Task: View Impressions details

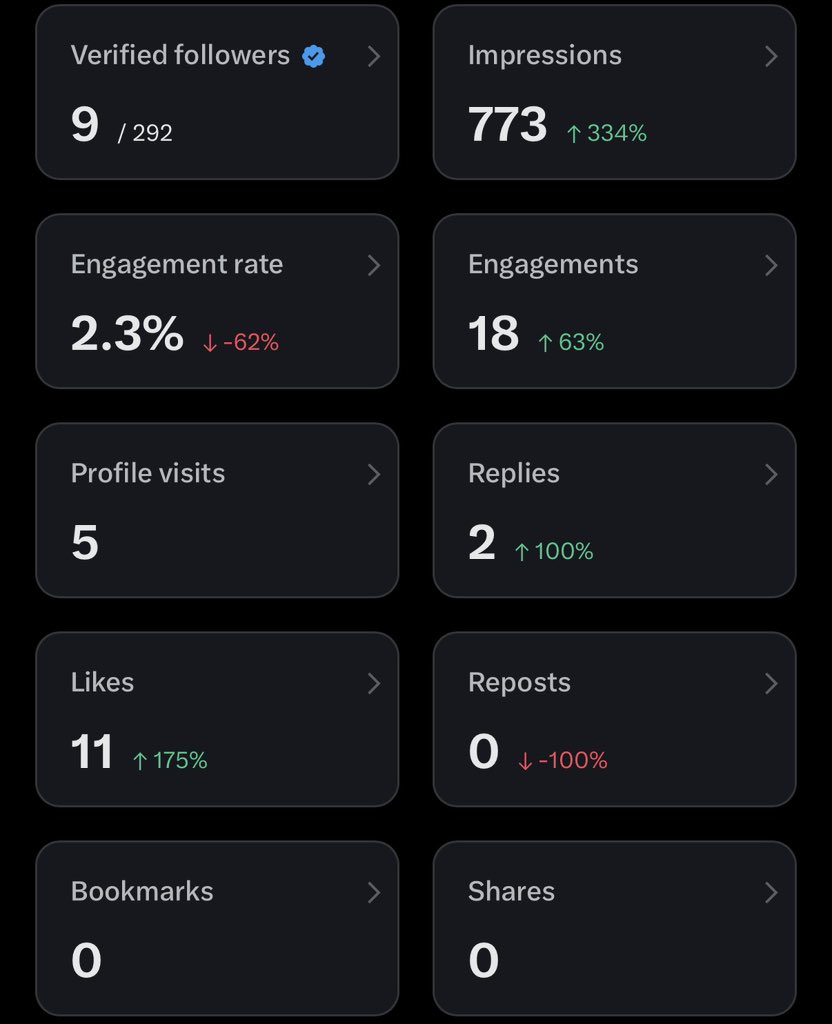Action: point(615,92)
